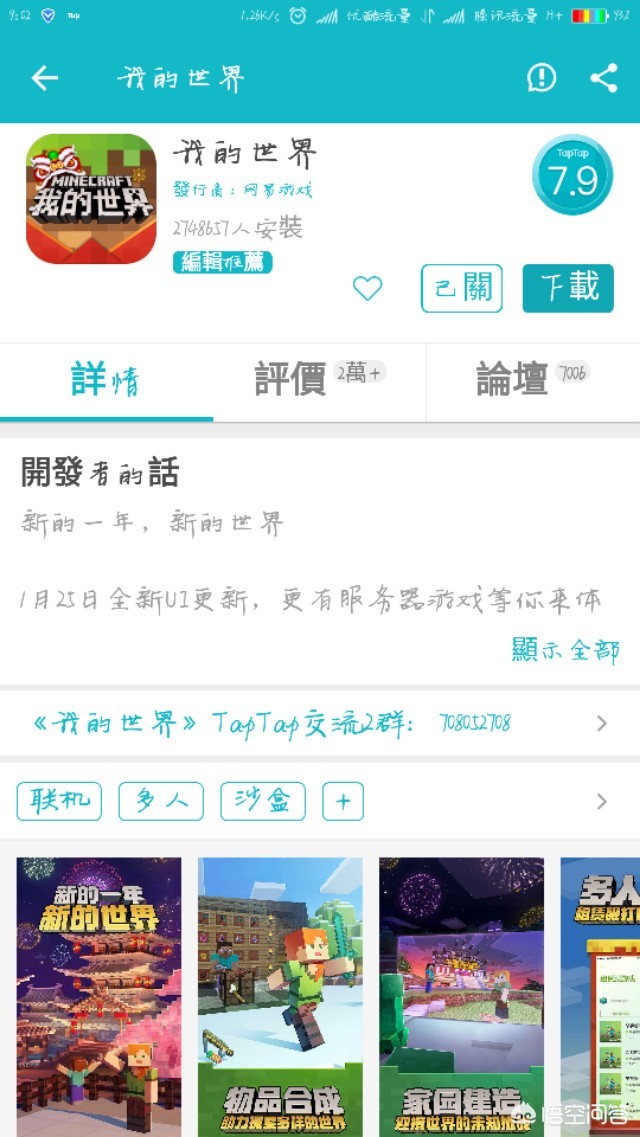Select the 联机 tag chip

click(59, 801)
